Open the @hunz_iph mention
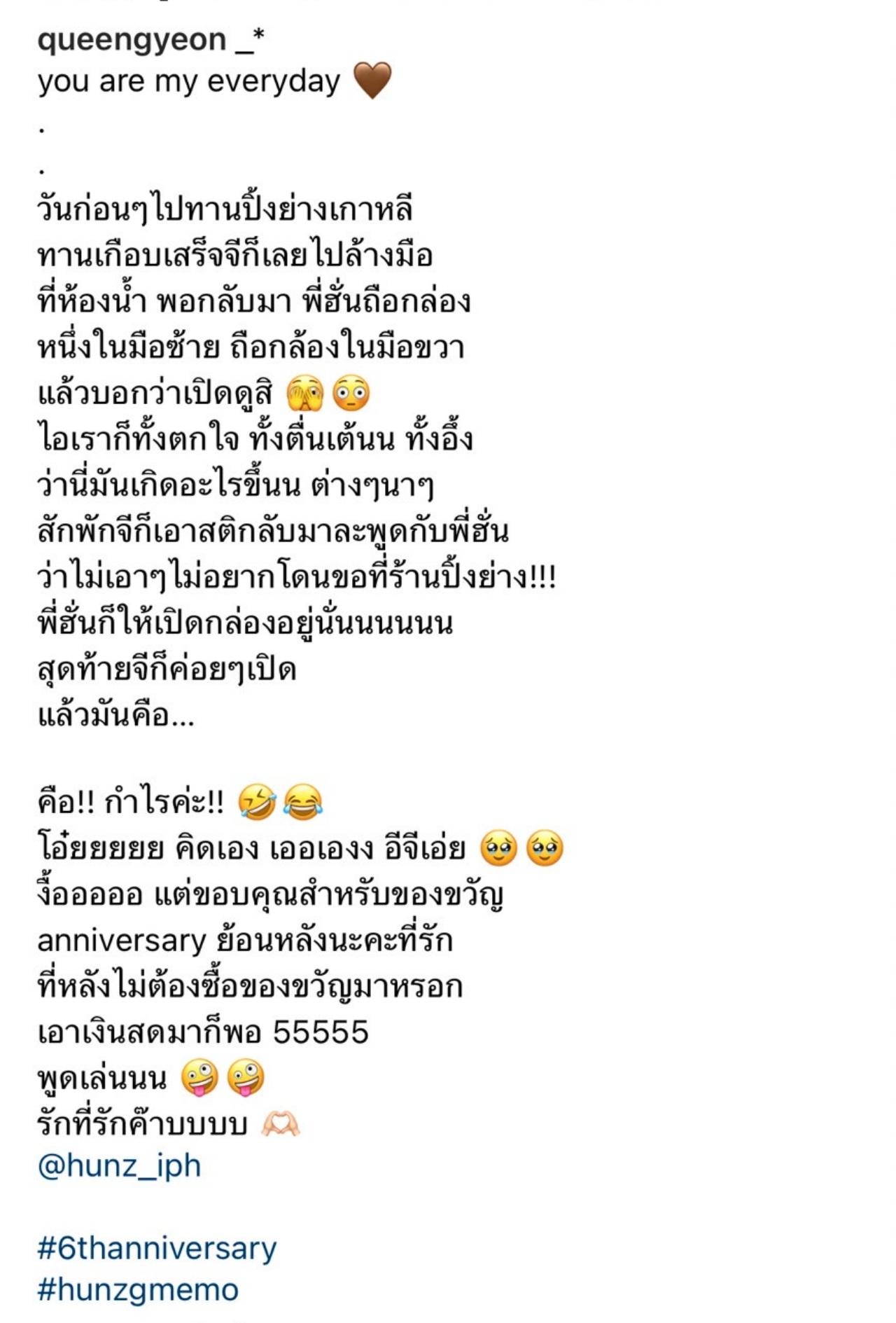This screenshot has width=896, height=1323. (x=119, y=1165)
